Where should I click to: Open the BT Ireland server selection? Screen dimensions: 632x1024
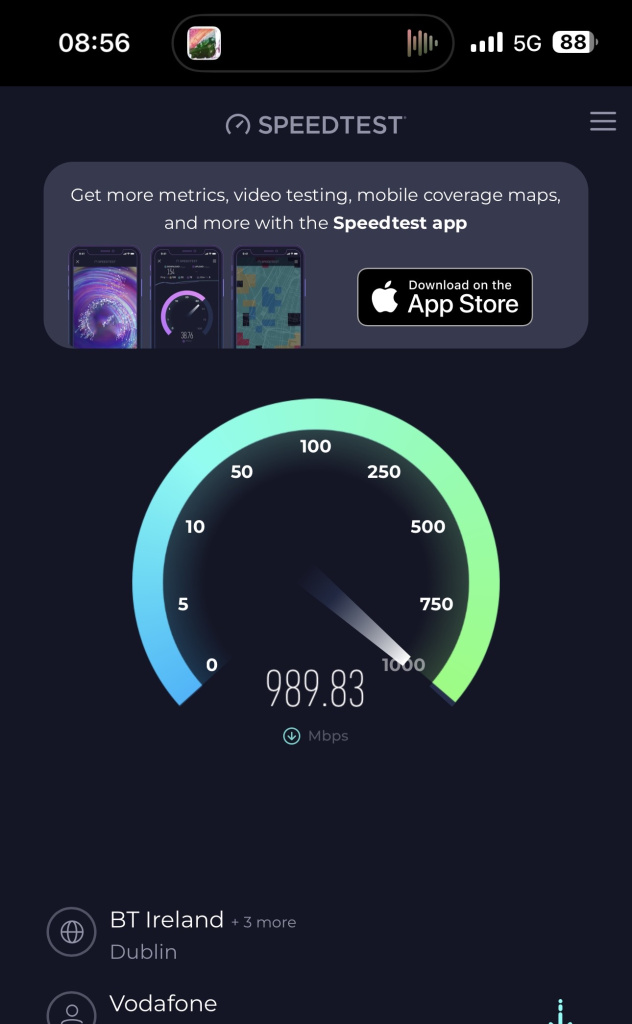(166, 920)
